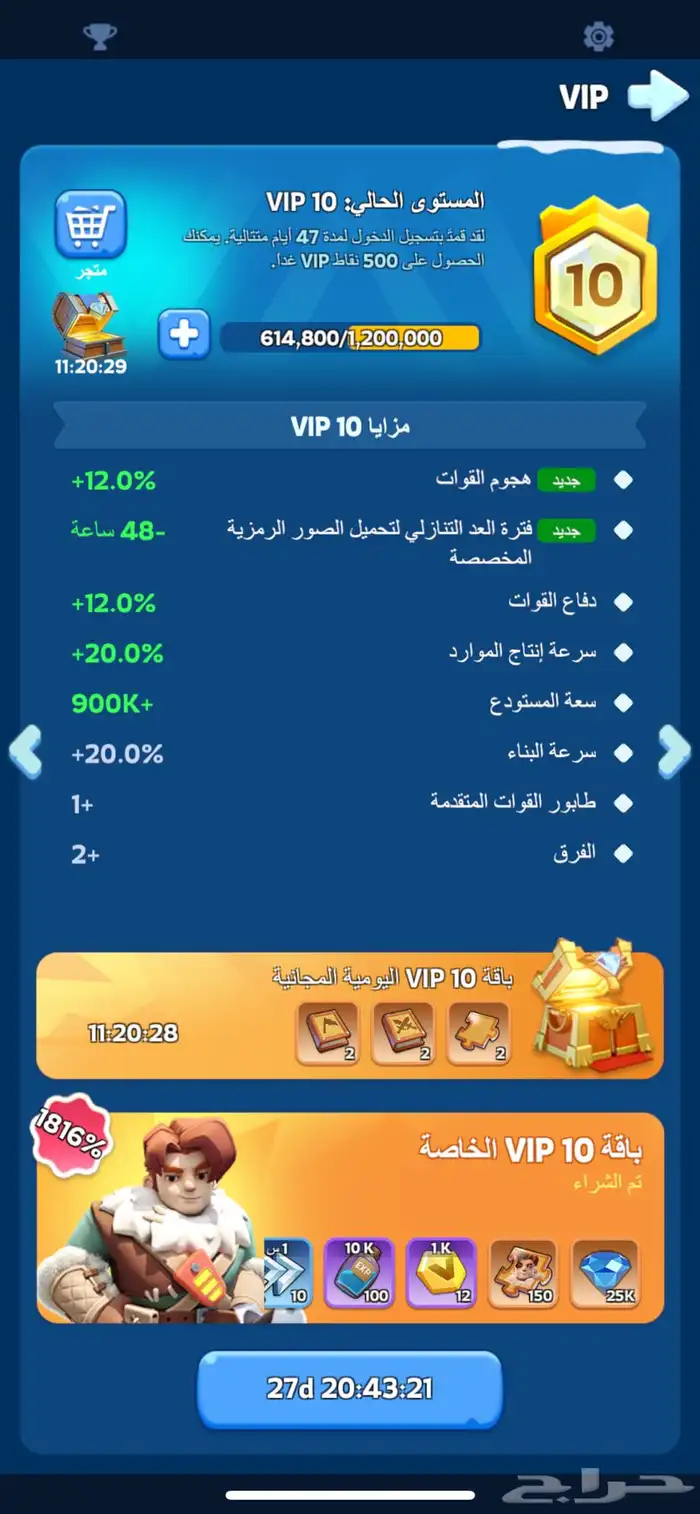Image resolution: width=700 pixels, height=1514 pixels.
Task: Add VIP points with plus button
Action: point(184,334)
